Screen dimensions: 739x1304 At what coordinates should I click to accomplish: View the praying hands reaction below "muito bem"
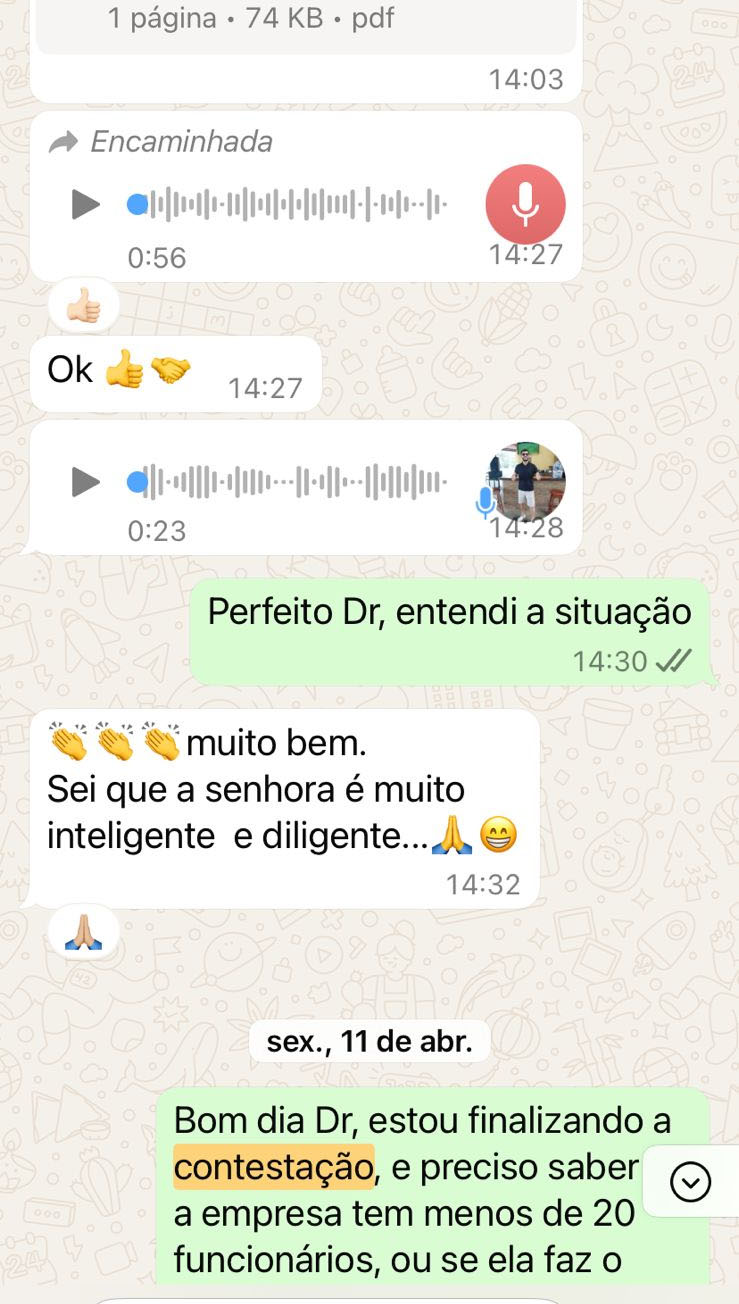point(84,931)
